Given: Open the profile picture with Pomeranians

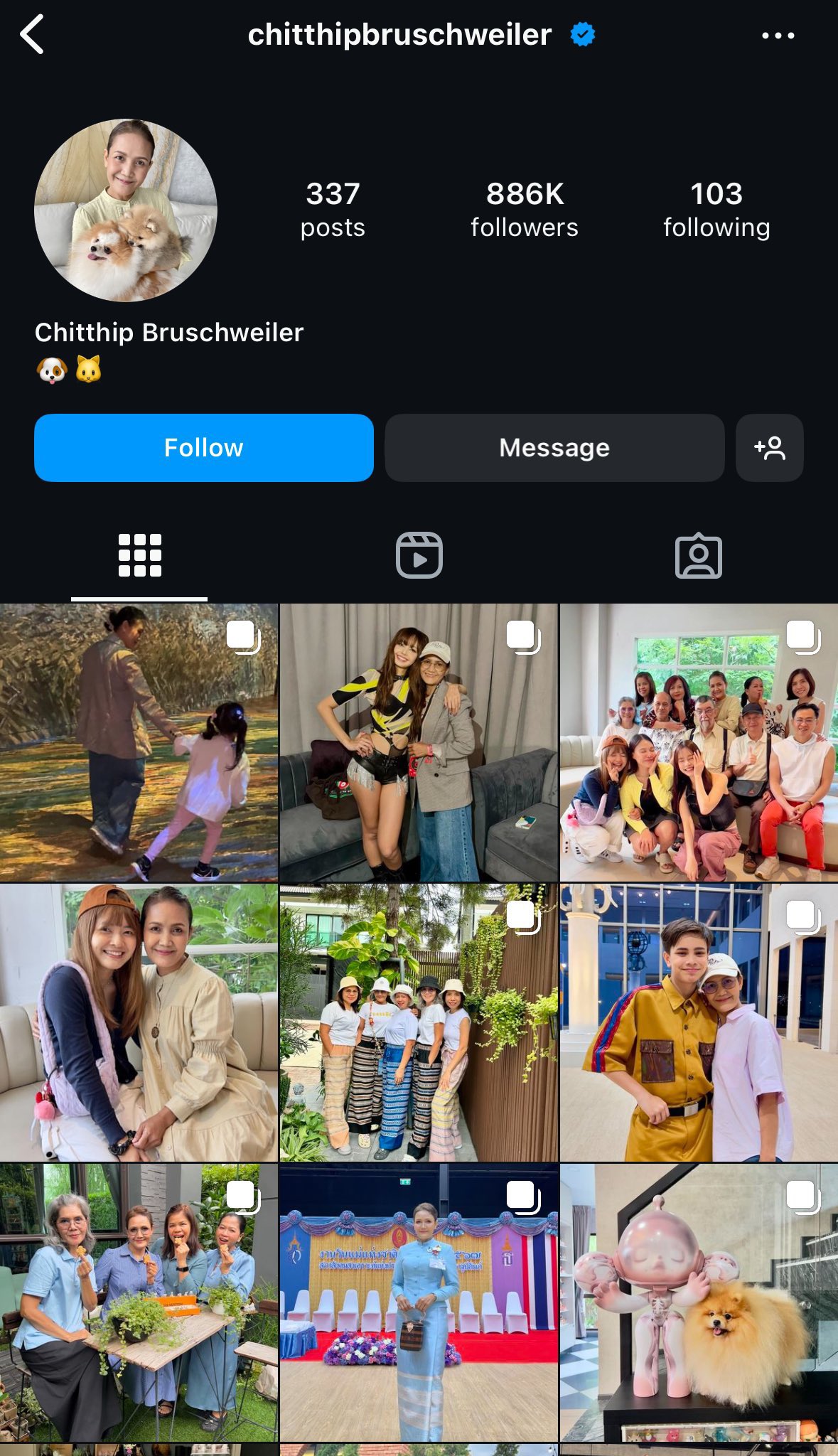Looking at the screenshot, I should tap(126, 210).
